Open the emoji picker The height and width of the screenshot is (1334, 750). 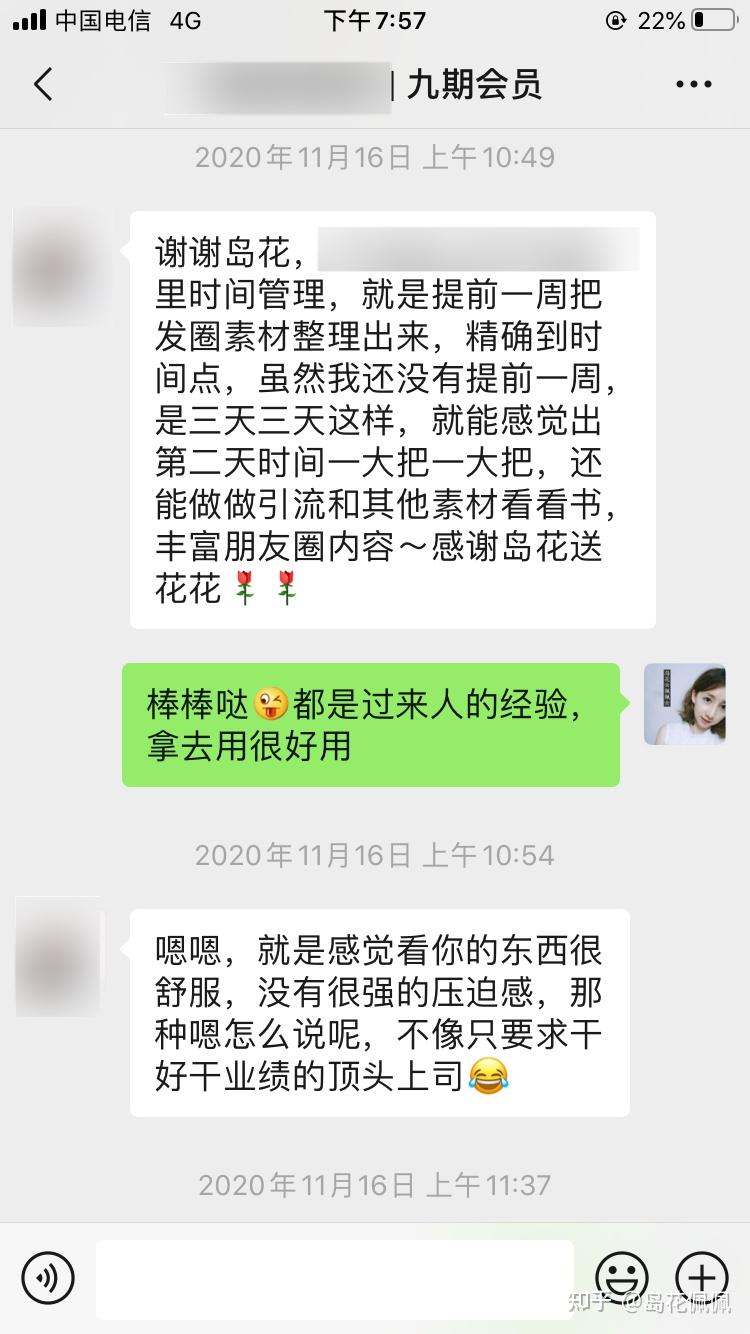pyautogui.click(x=622, y=1277)
